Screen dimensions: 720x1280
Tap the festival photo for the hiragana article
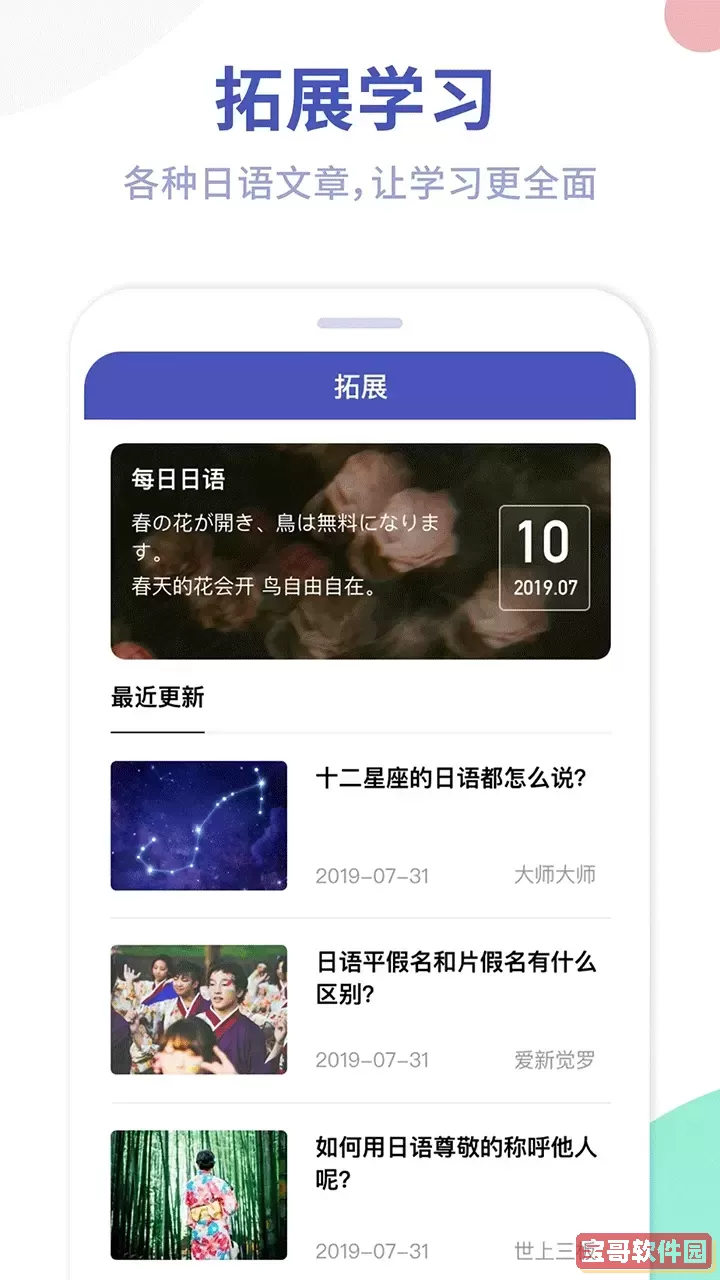(x=198, y=1010)
